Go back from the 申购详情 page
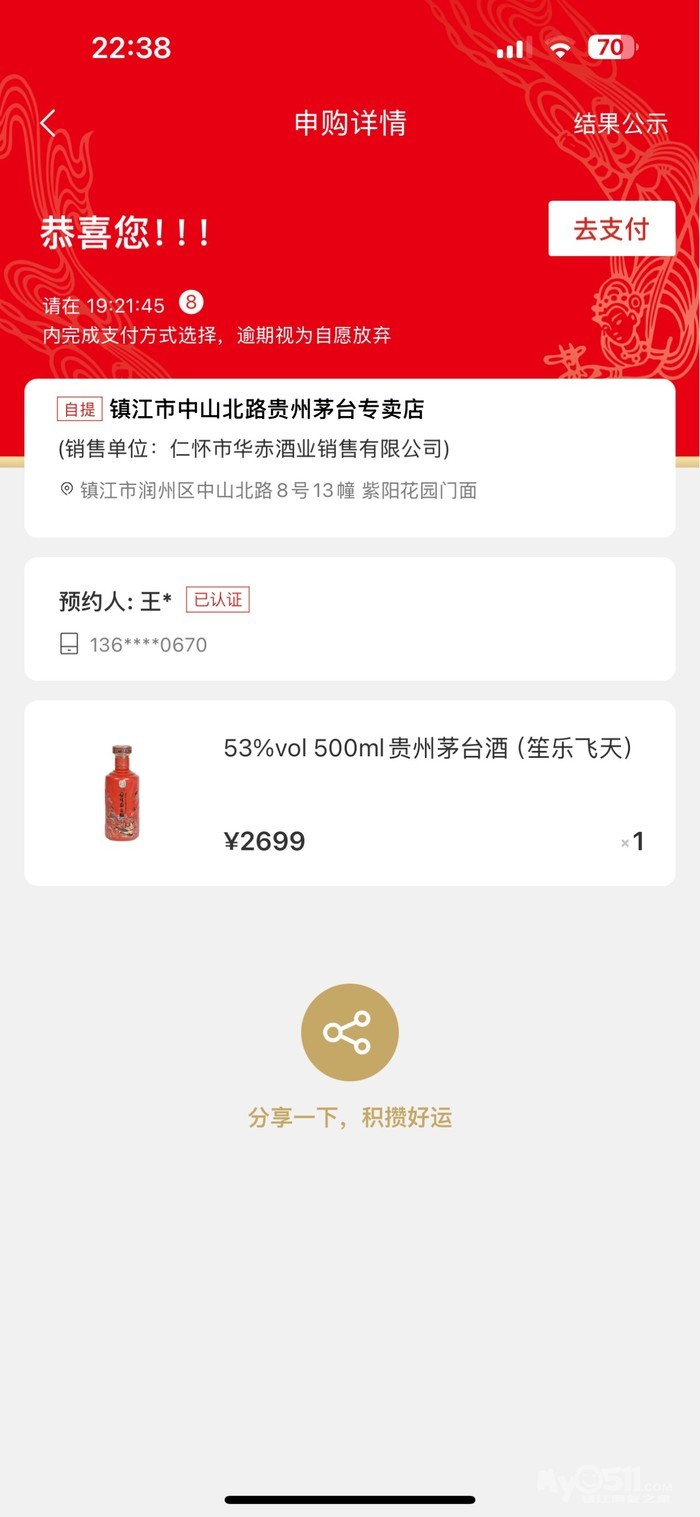Image resolution: width=700 pixels, height=1517 pixels. click(48, 123)
